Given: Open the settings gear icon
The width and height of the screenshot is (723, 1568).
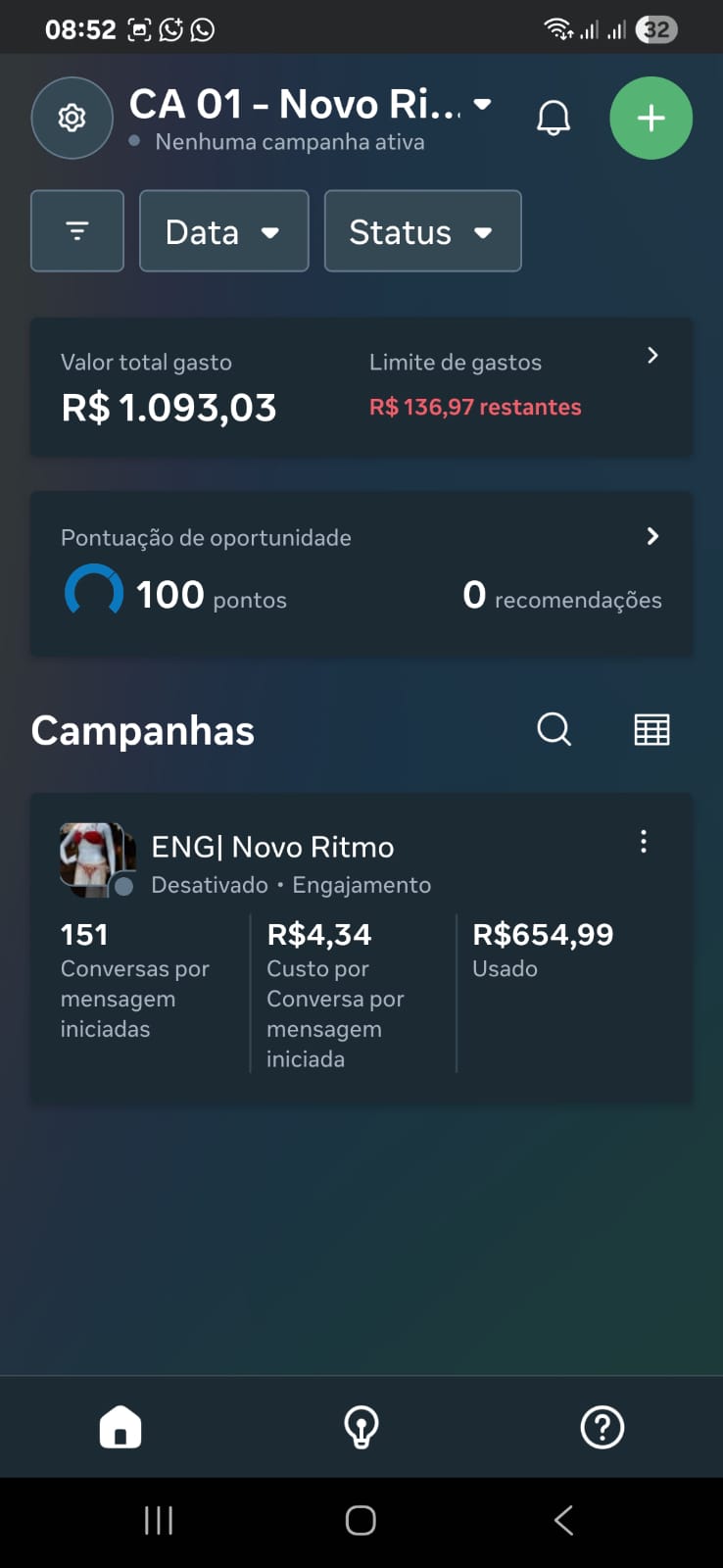Looking at the screenshot, I should [72, 119].
